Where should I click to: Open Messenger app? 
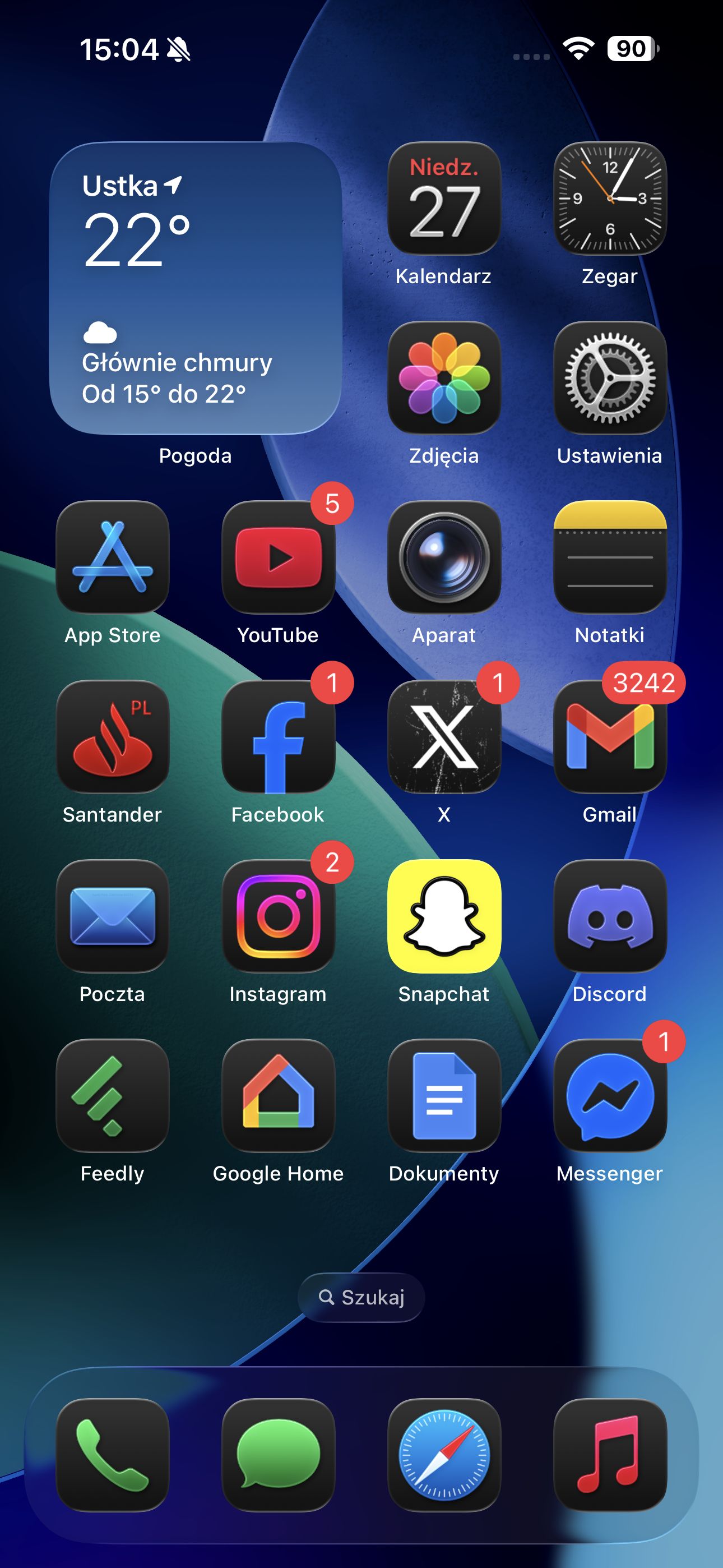[610, 1095]
